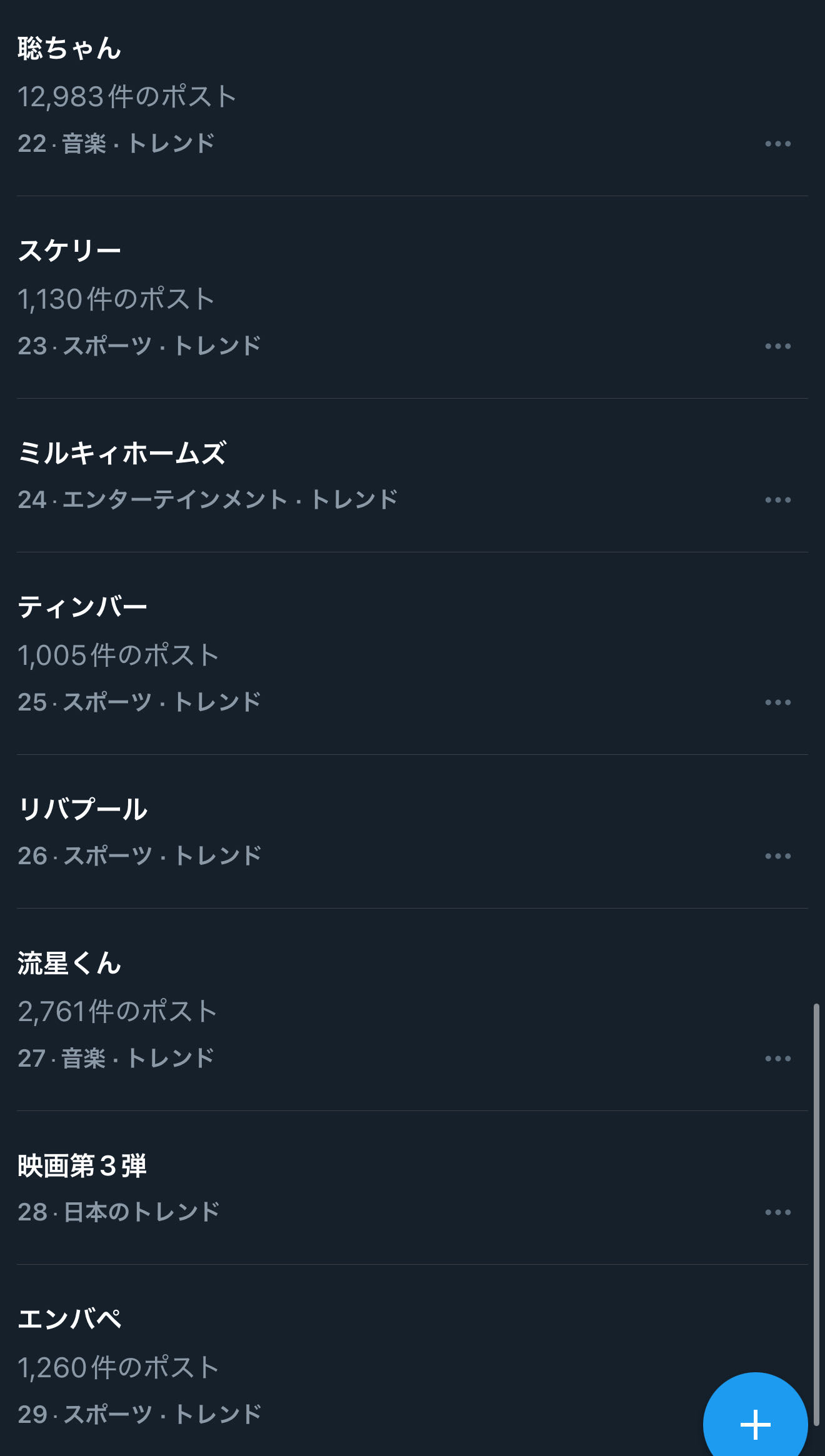
Task: Select the ティンバー trending topic
Action: click(82, 607)
